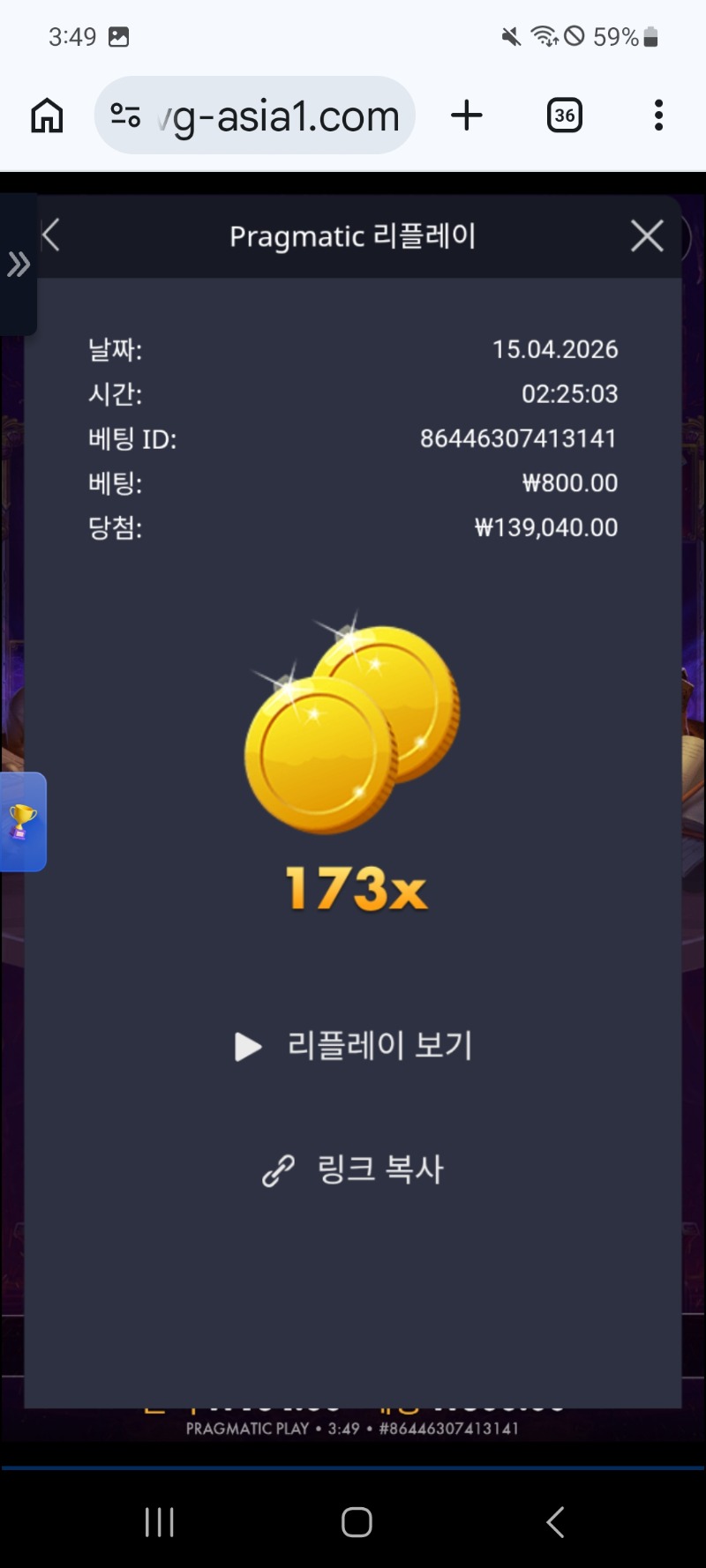Viewport: 706px width, 1568px height.
Task: Go back in the Pragmatic replay dialog
Action: tap(51, 235)
